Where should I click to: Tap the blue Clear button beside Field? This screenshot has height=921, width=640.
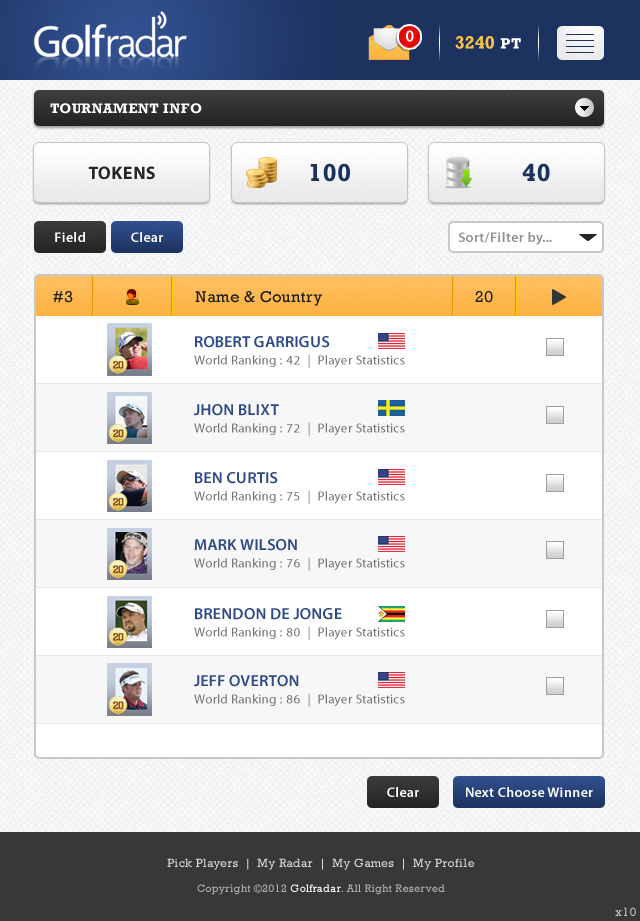click(x=147, y=237)
